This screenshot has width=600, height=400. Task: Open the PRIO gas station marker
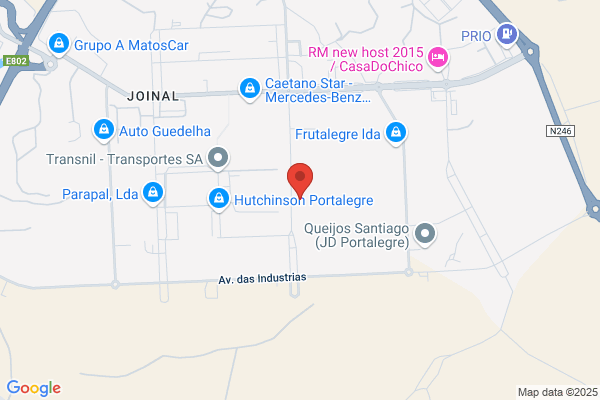507,35
